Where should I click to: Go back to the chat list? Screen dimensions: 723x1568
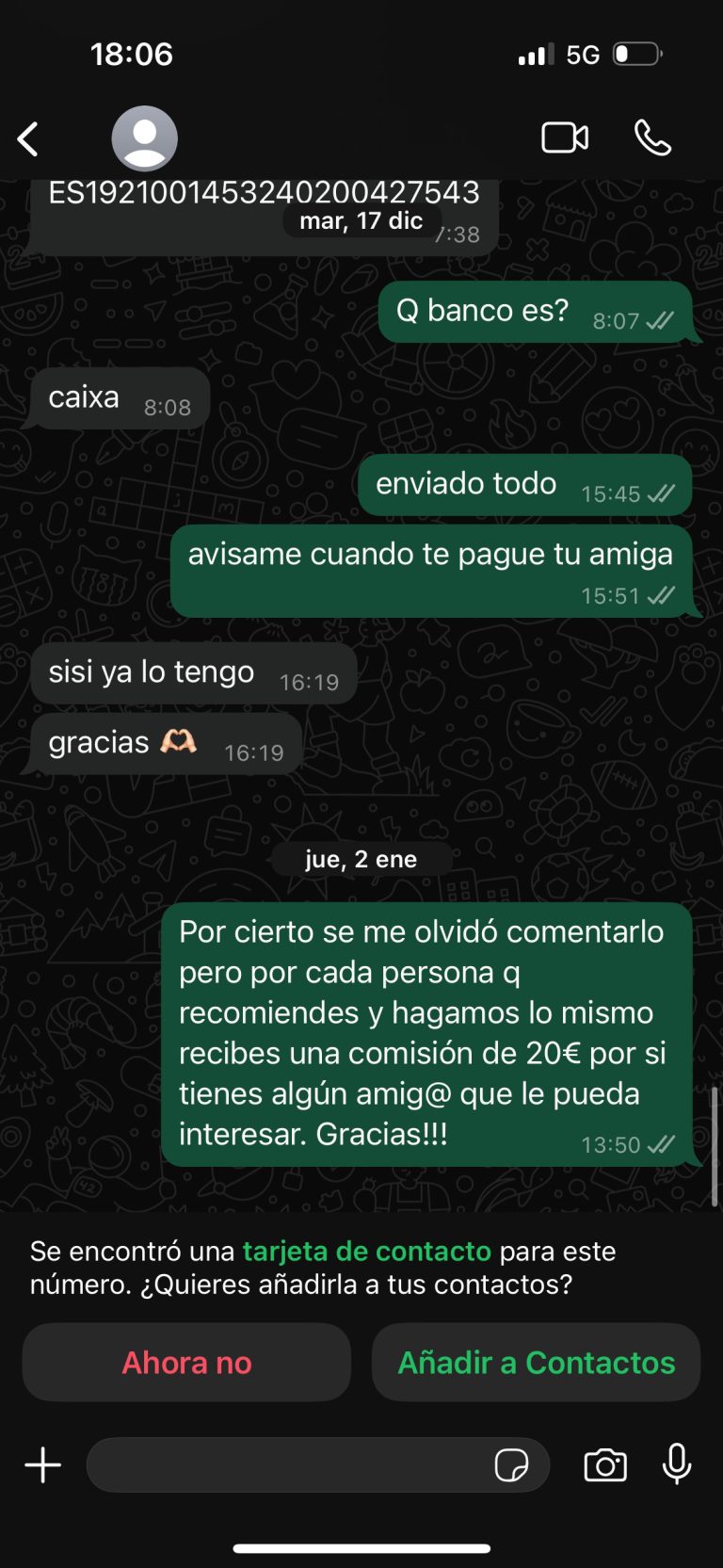coord(28,139)
